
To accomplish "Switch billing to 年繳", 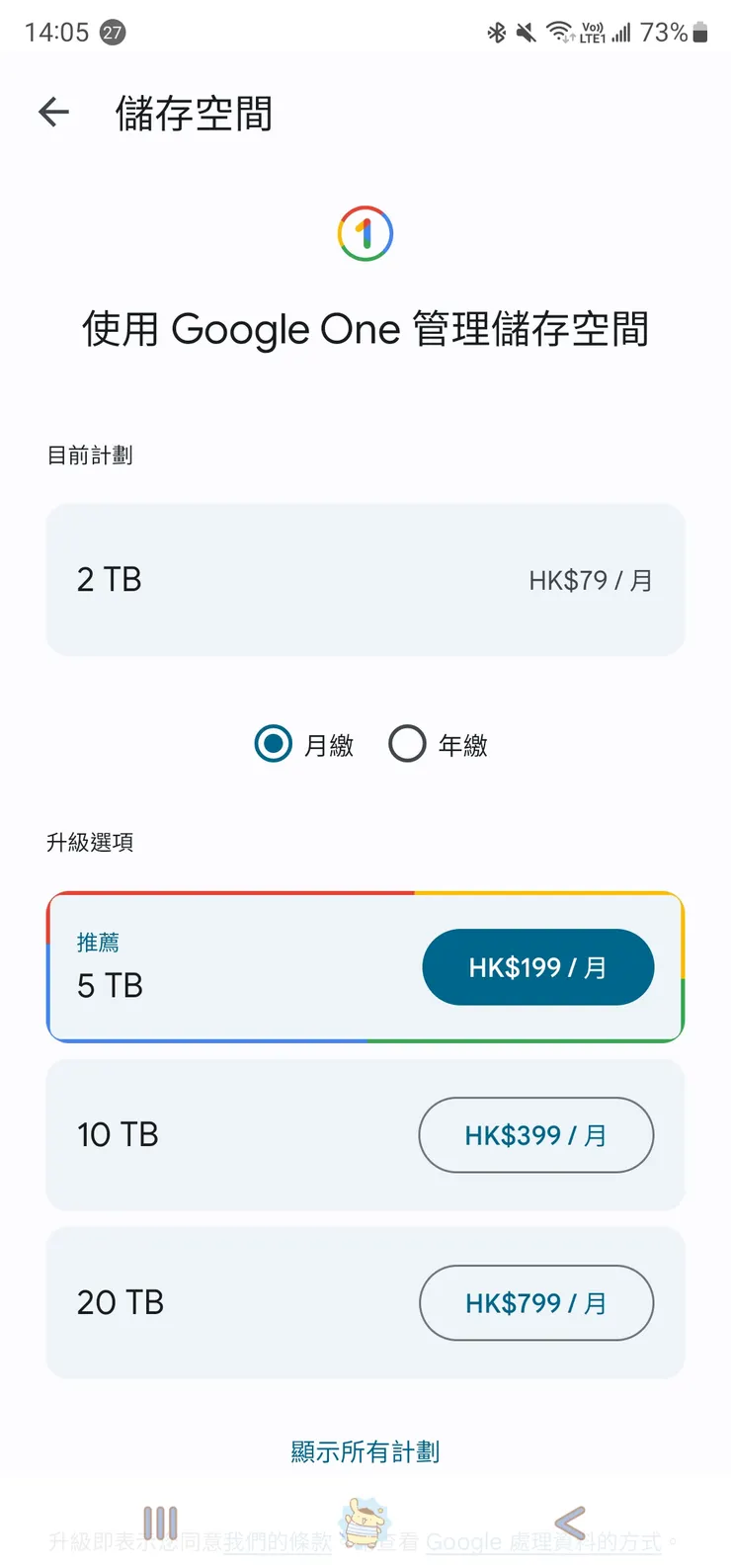I will pos(438,744).
